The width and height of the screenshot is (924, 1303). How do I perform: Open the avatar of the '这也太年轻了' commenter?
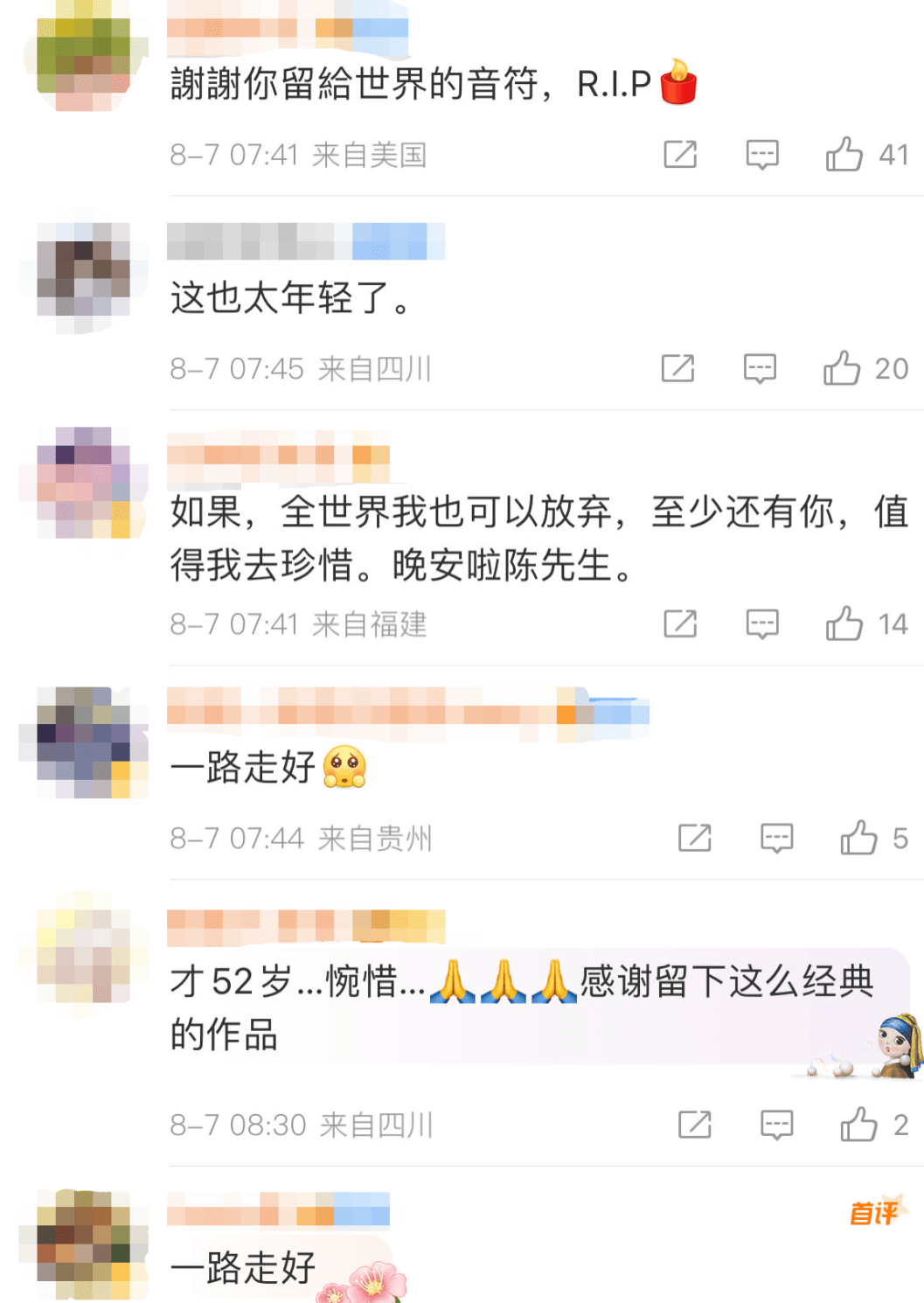tap(84, 270)
